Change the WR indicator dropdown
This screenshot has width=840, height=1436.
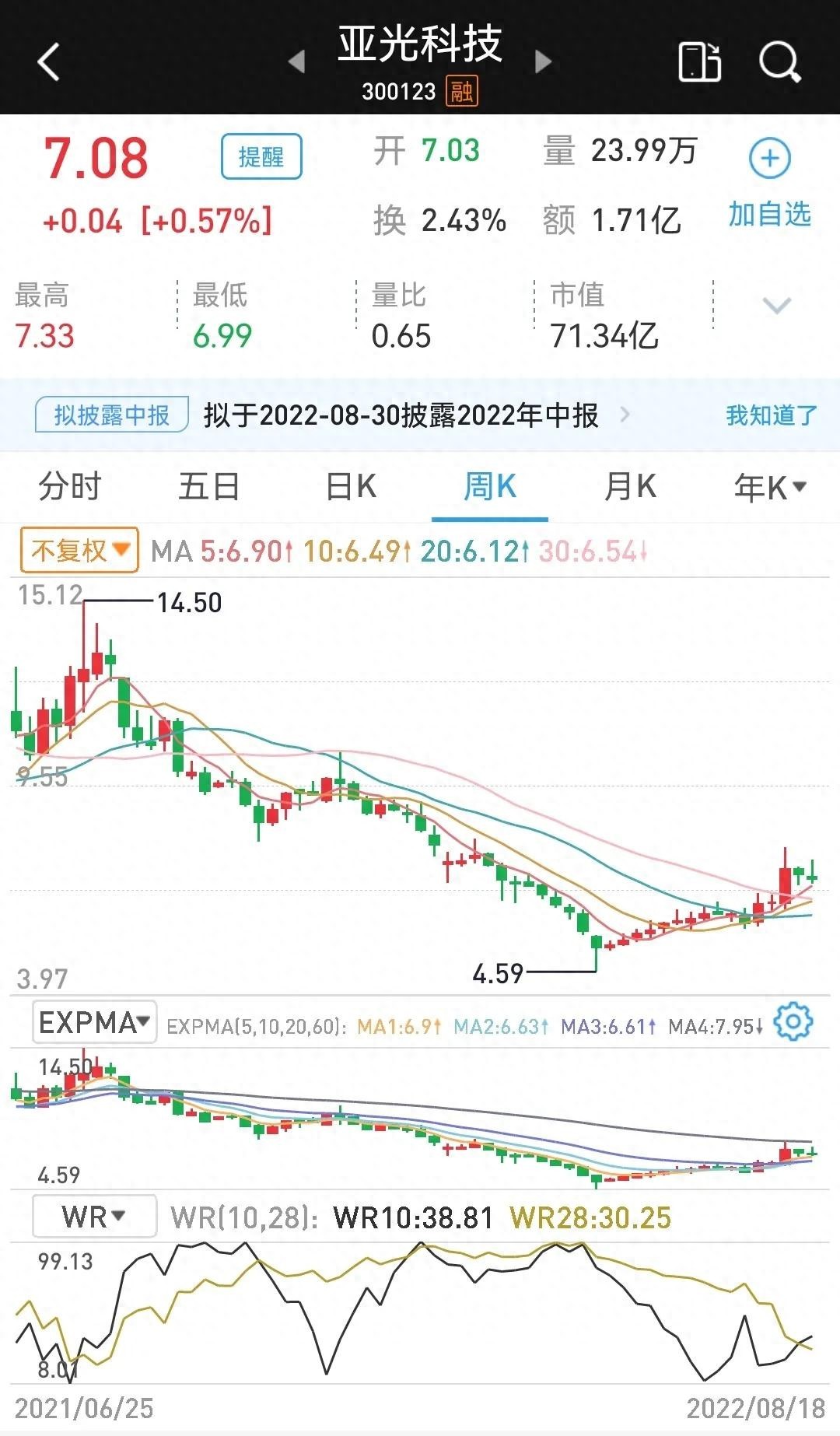pyautogui.click(x=93, y=1216)
